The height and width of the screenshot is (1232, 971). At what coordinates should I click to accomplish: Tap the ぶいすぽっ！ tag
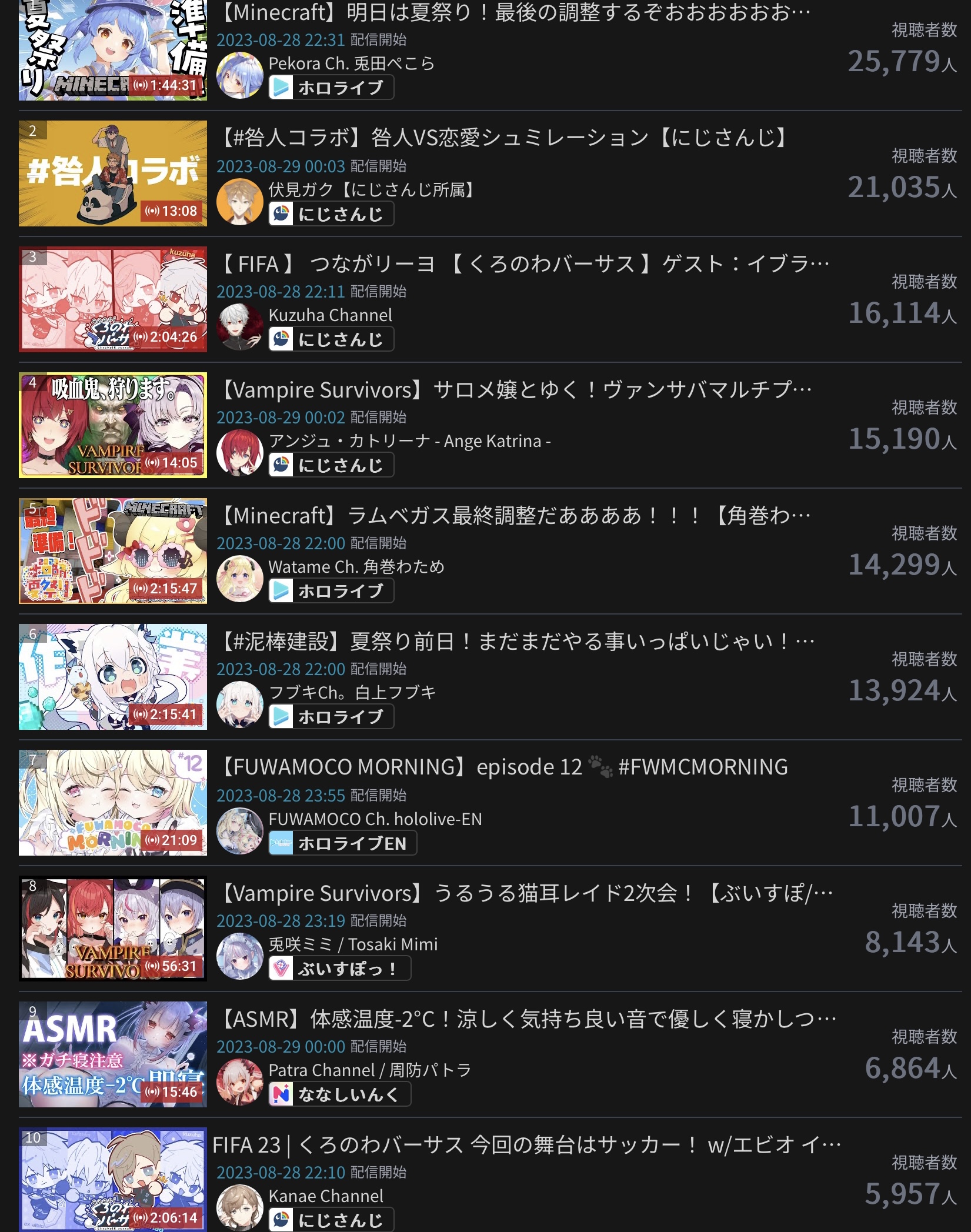(x=339, y=969)
